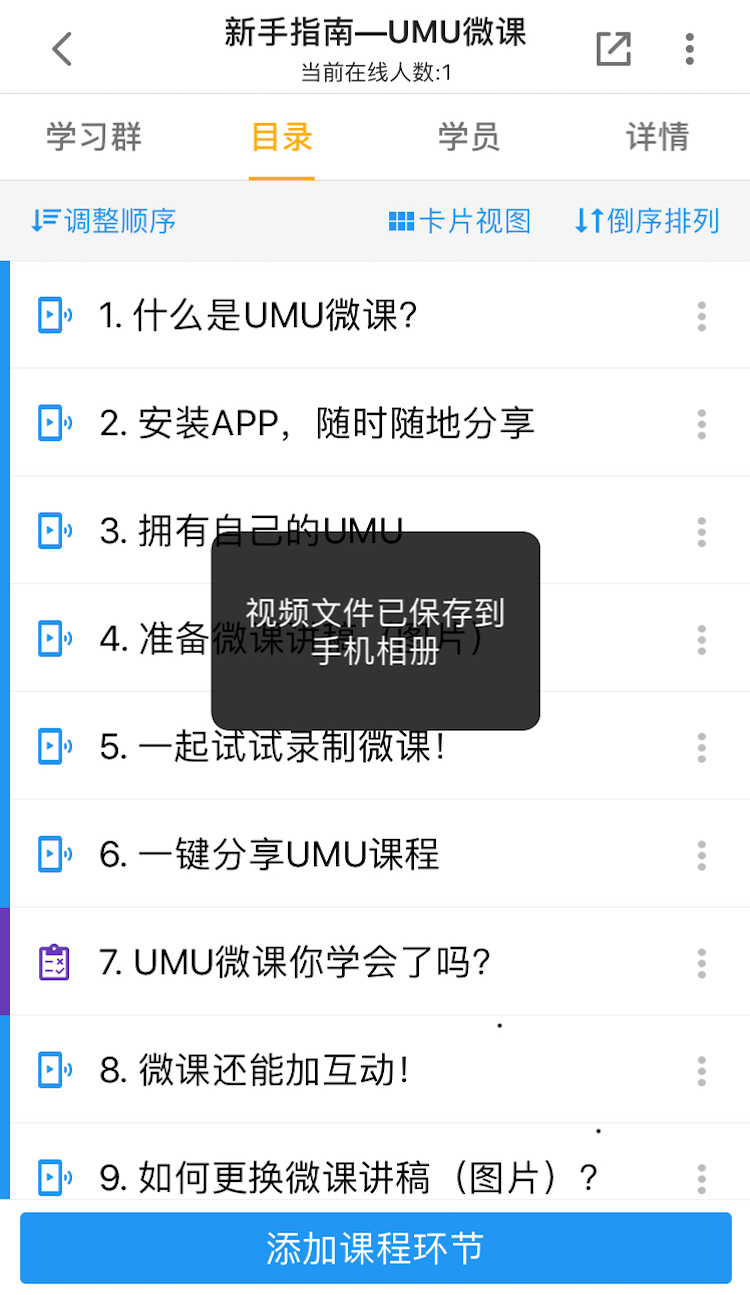This screenshot has height=1295, width=750.
Task: Open lesson 6. 一键分享UMU课程
Action: [x=270, y=855]
